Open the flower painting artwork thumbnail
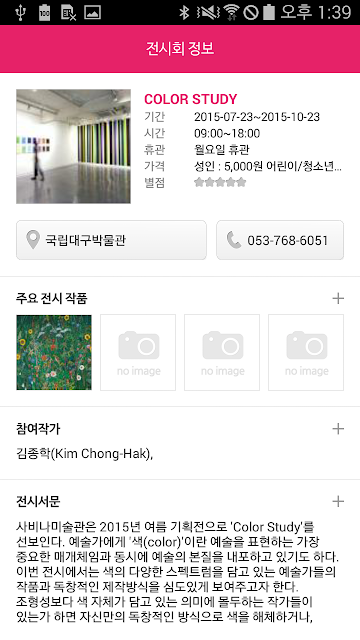Screen dimensions: 360x640 54,352
